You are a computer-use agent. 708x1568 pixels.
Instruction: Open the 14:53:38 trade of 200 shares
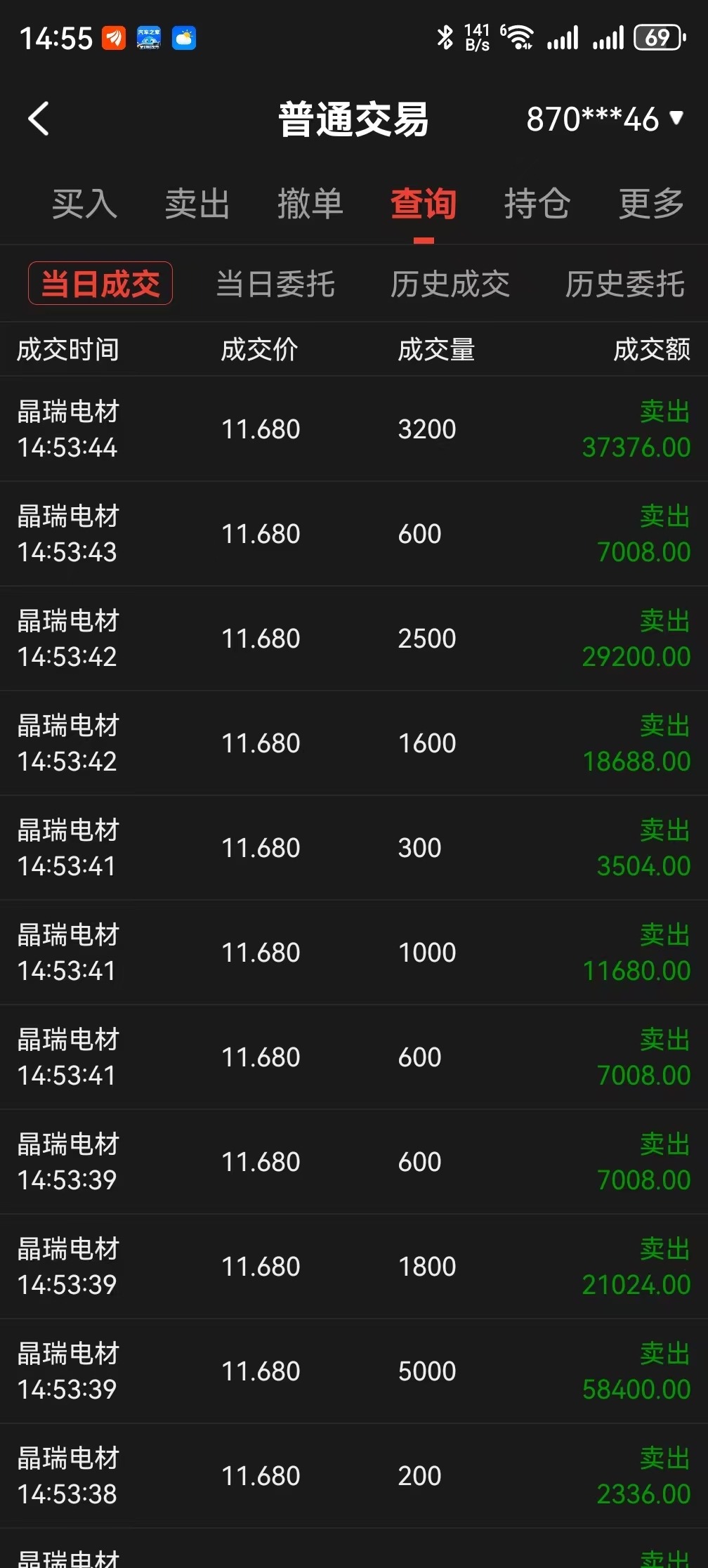[x=354, y=1476]
